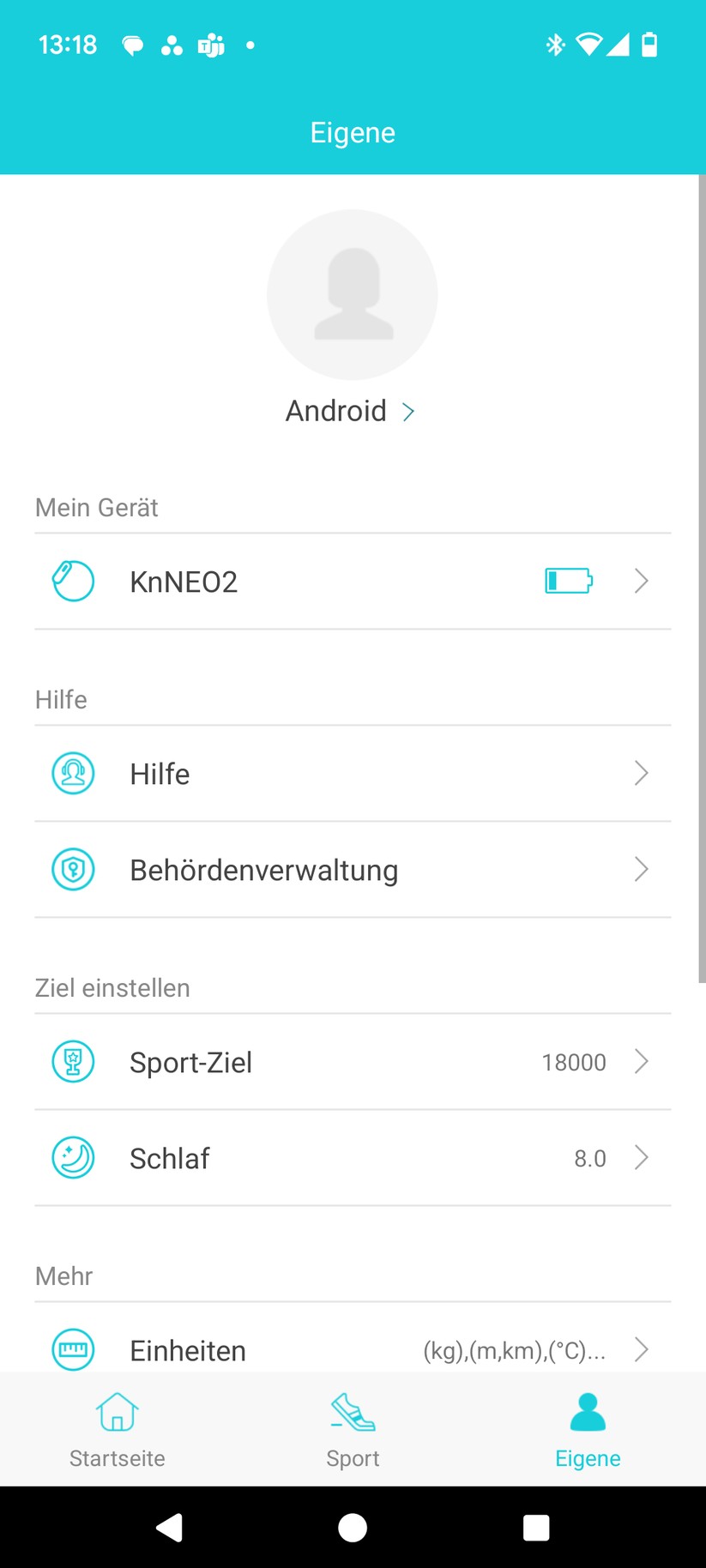Click the device battery level icon
The height and width of the screenshot is (1568, 706).
(568, 581)
